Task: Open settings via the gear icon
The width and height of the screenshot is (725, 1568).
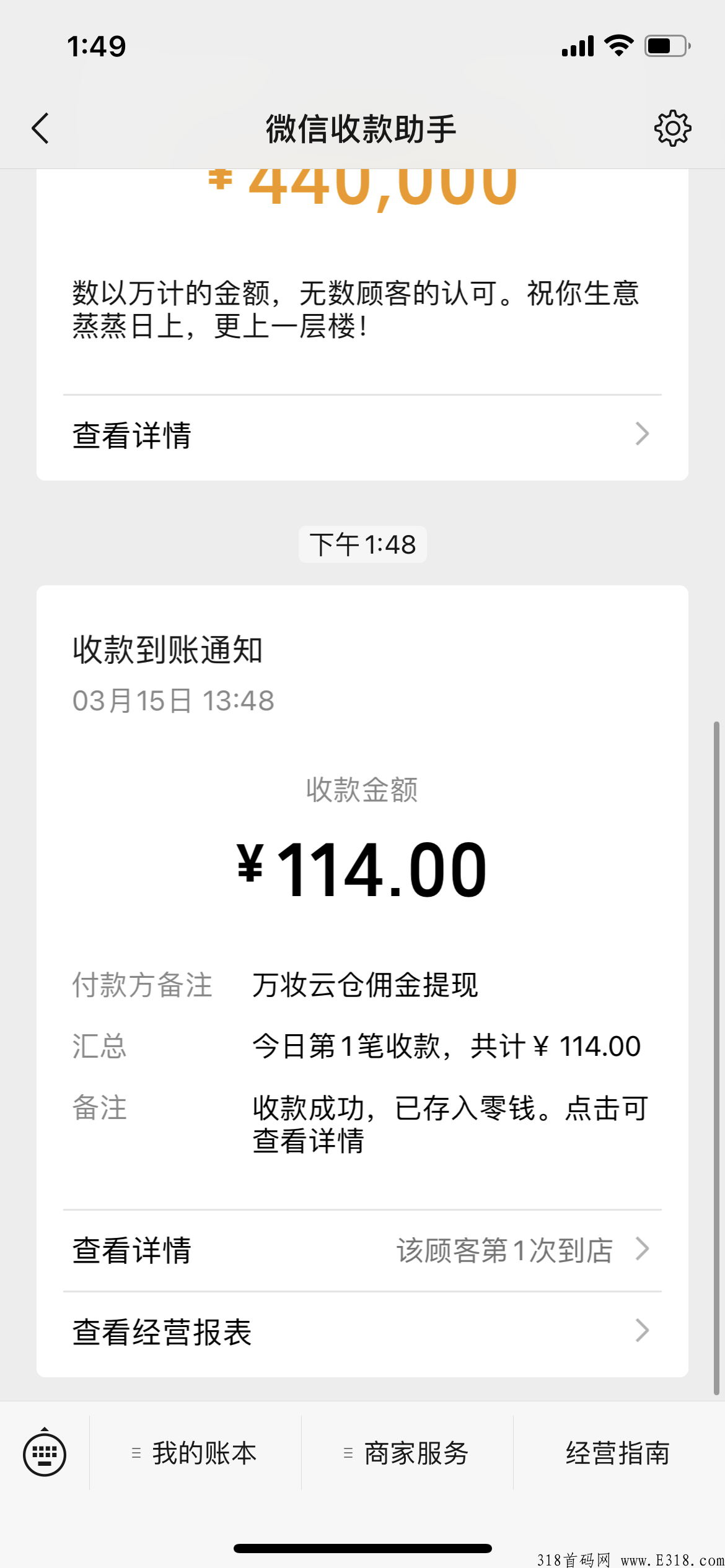Action: [x=672, y=128]
